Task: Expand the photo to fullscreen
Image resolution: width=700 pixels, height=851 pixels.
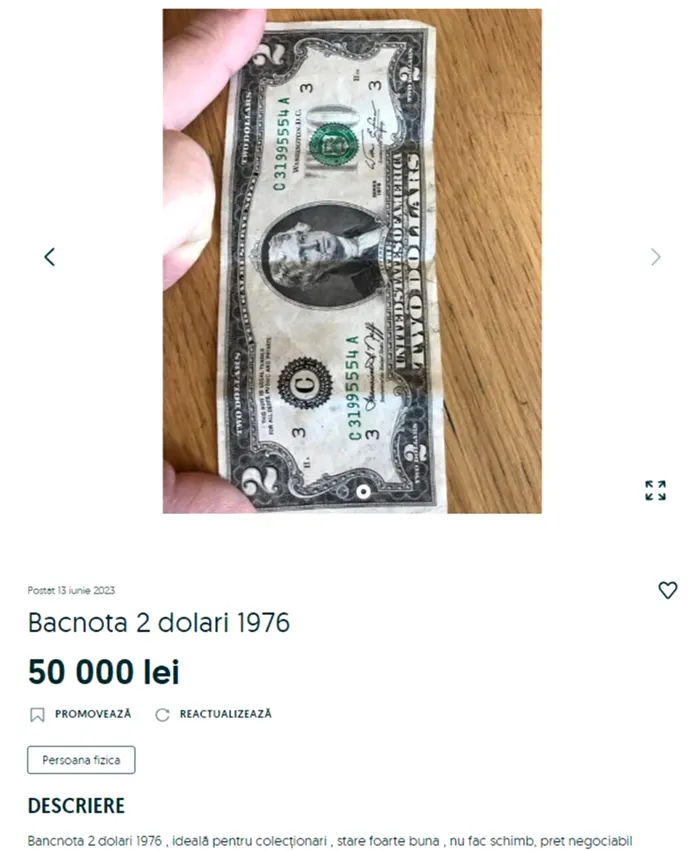Action: pos(655,490)
